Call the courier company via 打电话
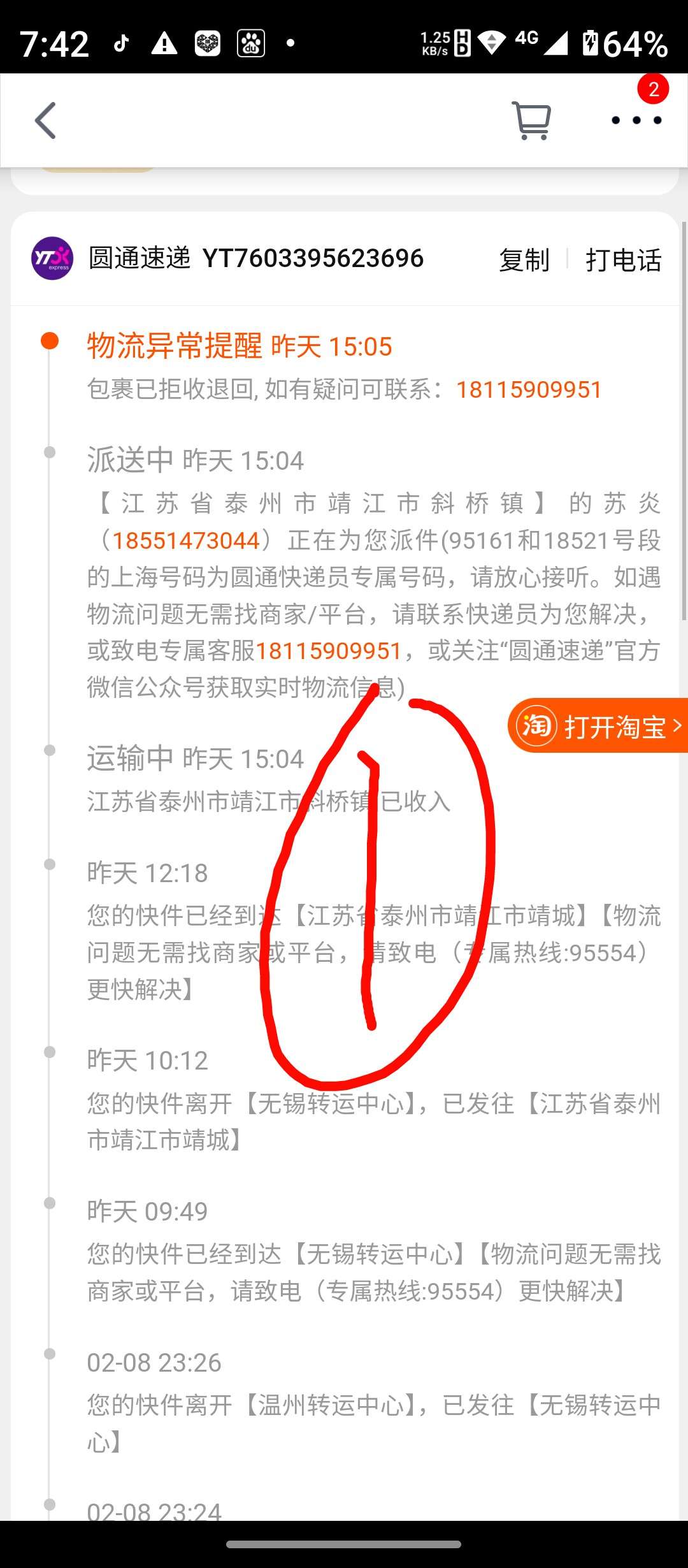This screenshot has width=688, height=1568. [x=623, y=260]
